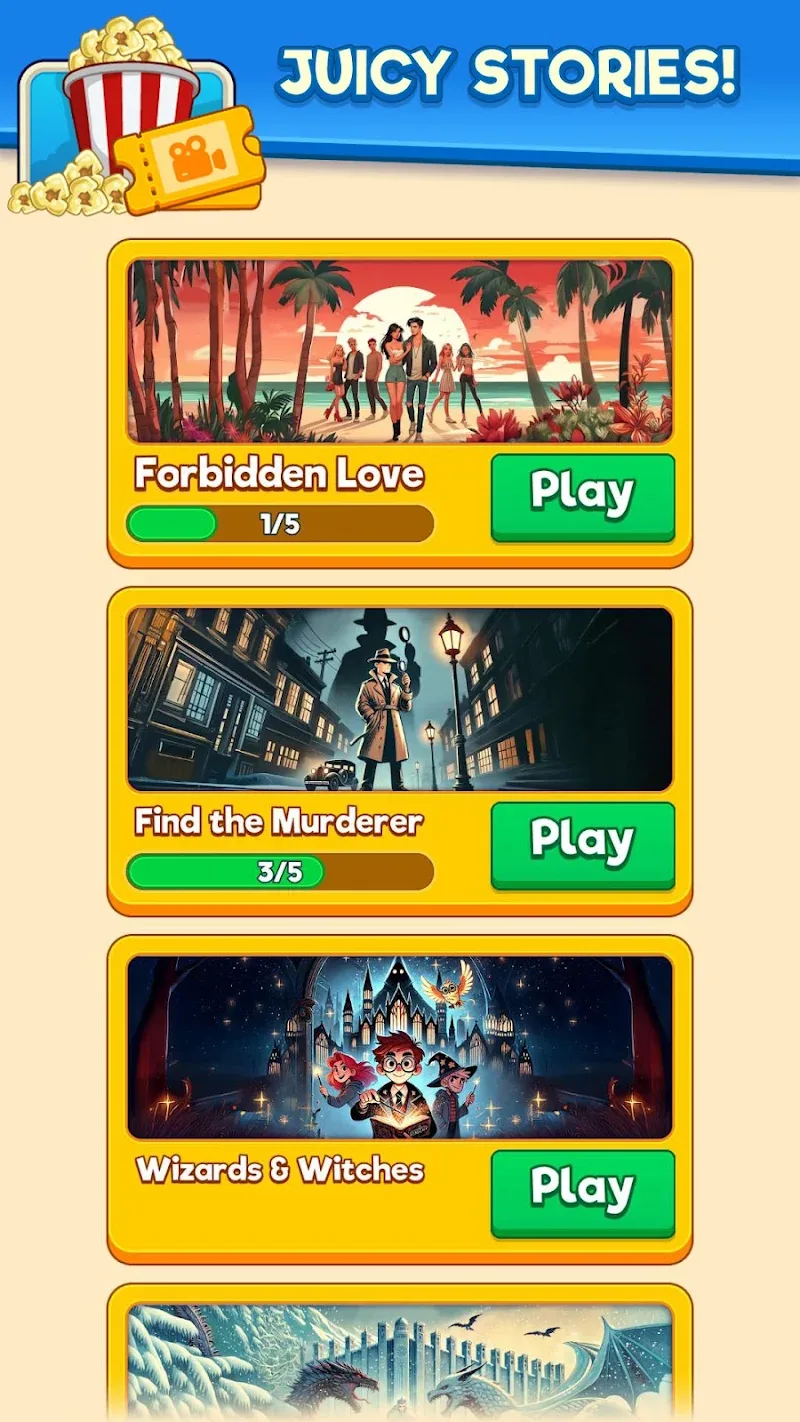The width and height of the screenshot is (800, 1422).
Task: Open the Find the Murderer detective card
Action: point(400,699)
